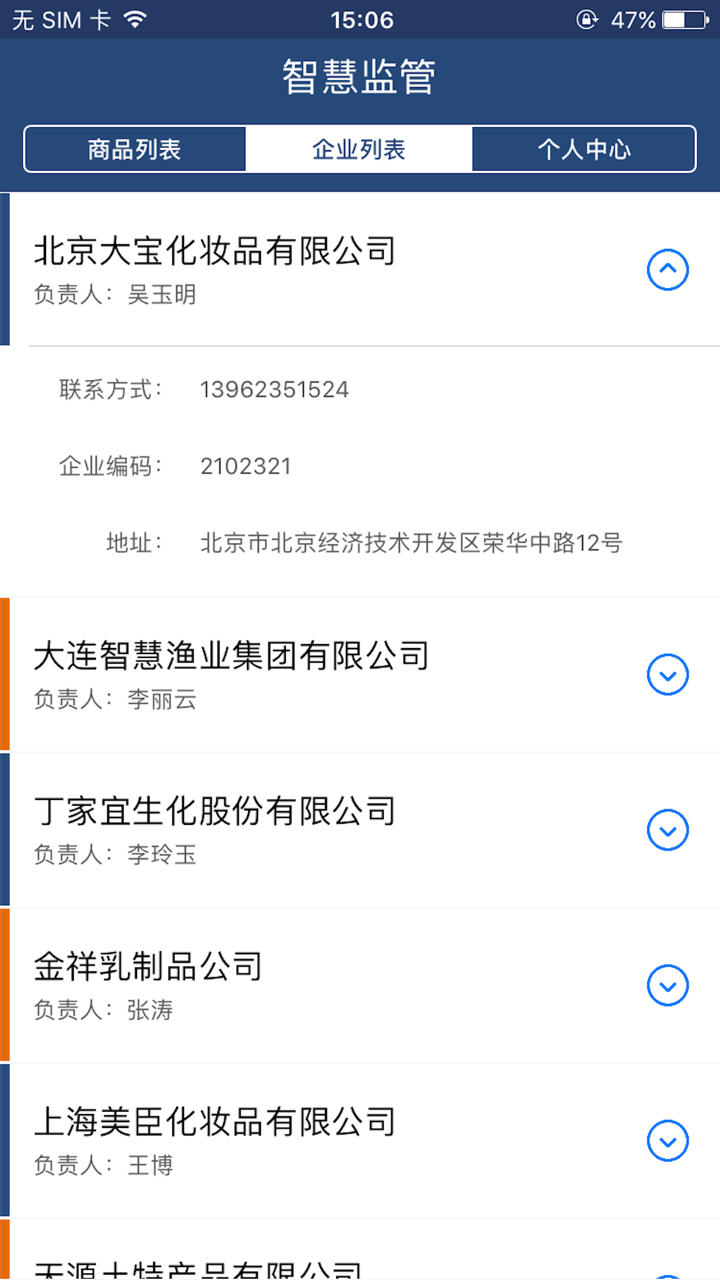Tap the 智慧监管 title bar
The width and height of the screenshot is (720, 1280).
pyautogui.click(x=359, y=77)
